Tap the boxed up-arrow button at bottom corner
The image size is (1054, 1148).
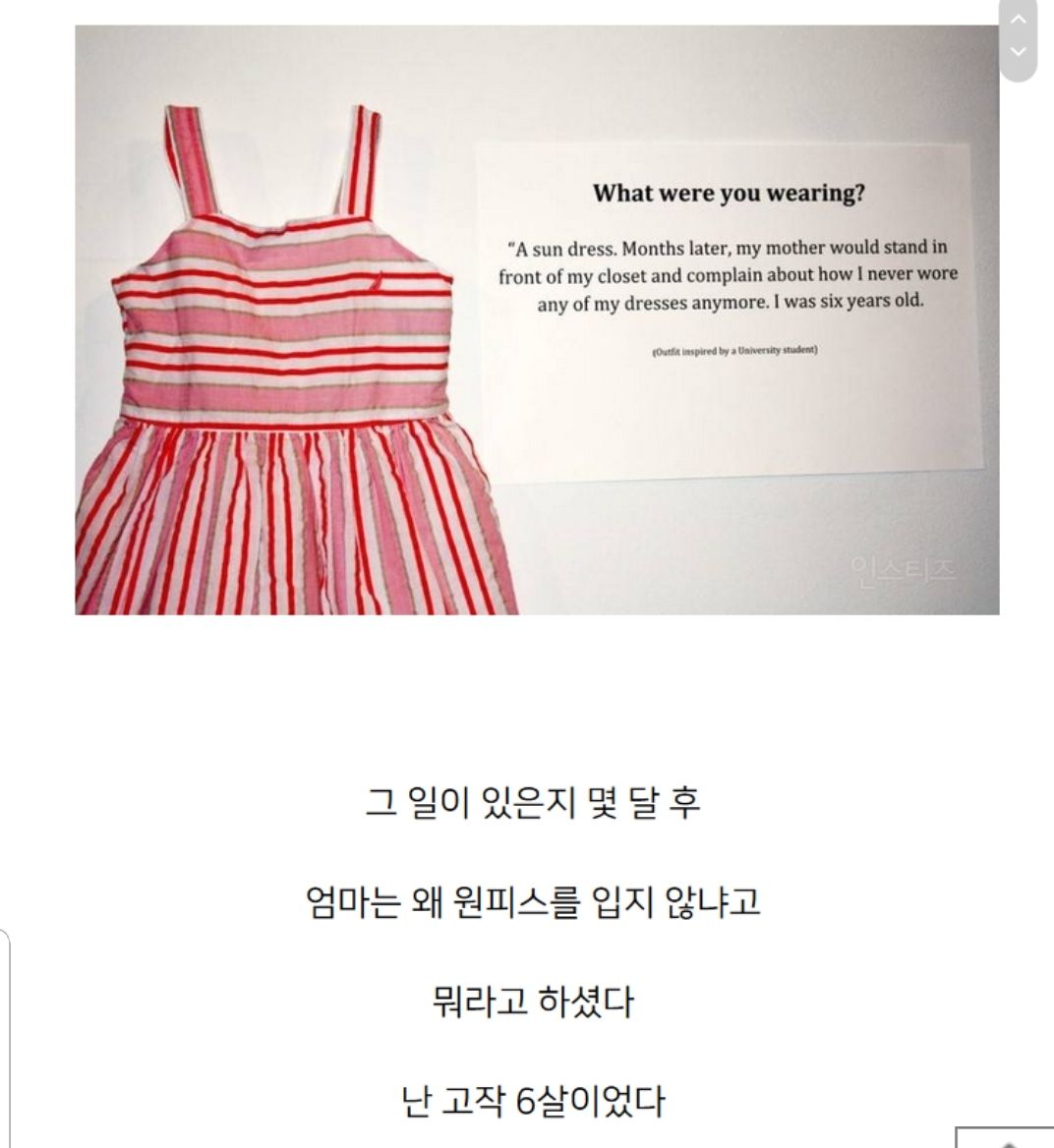tap(1007, 1138)
